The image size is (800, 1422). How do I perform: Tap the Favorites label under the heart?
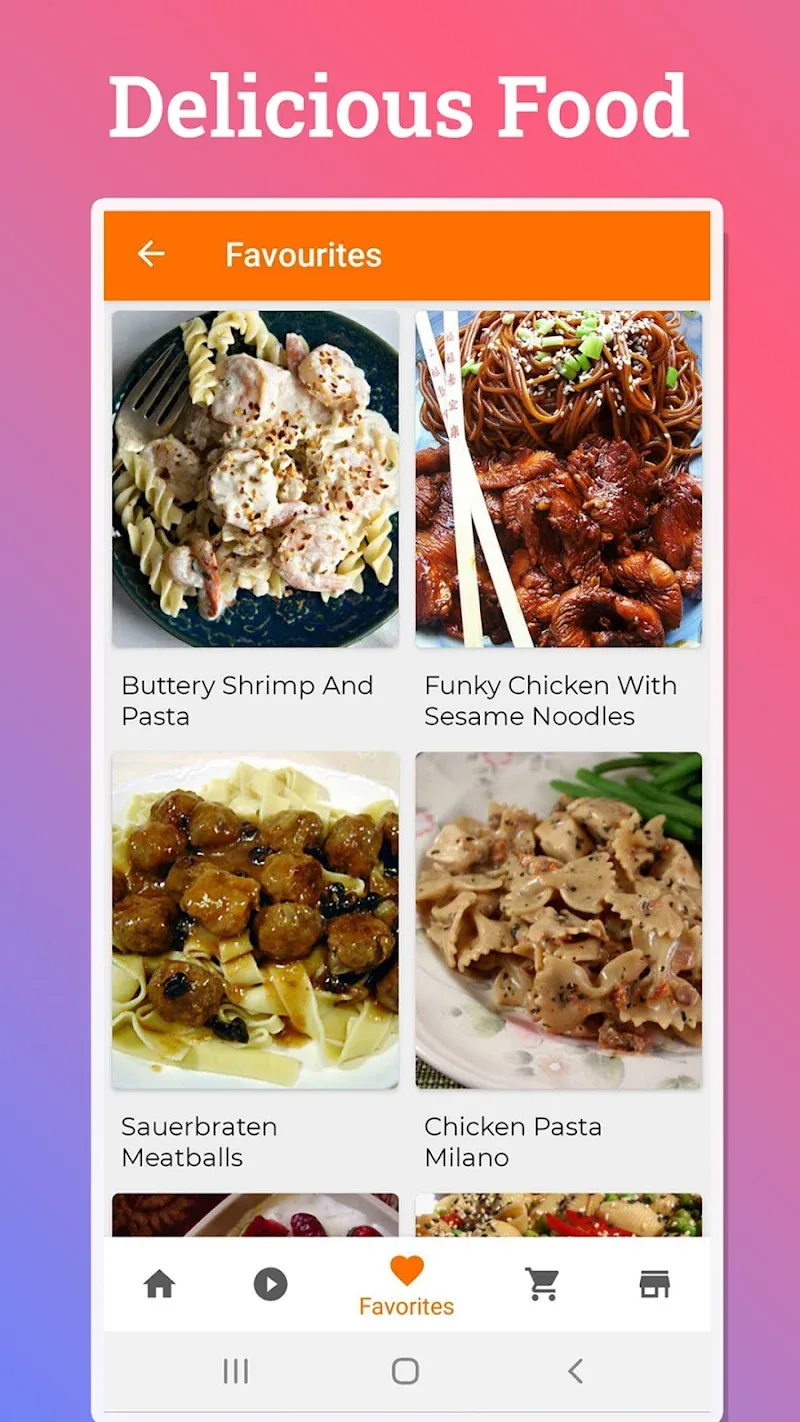406,1306
